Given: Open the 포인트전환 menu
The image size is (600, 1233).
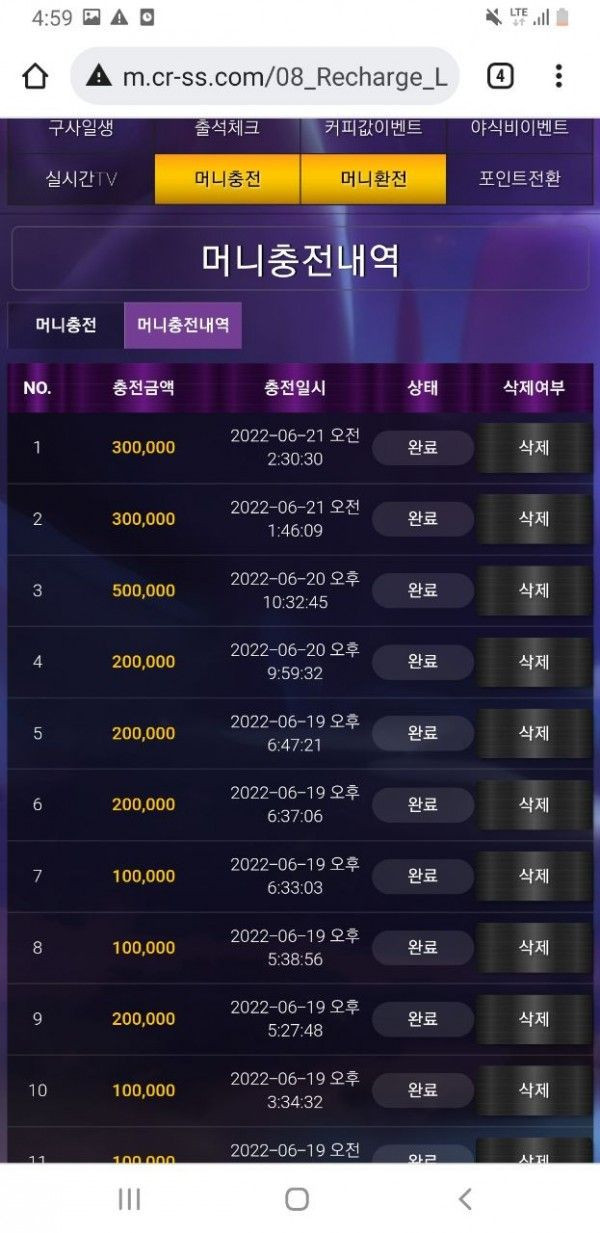Looking at the screenshot, I should (x=519, y=179).
